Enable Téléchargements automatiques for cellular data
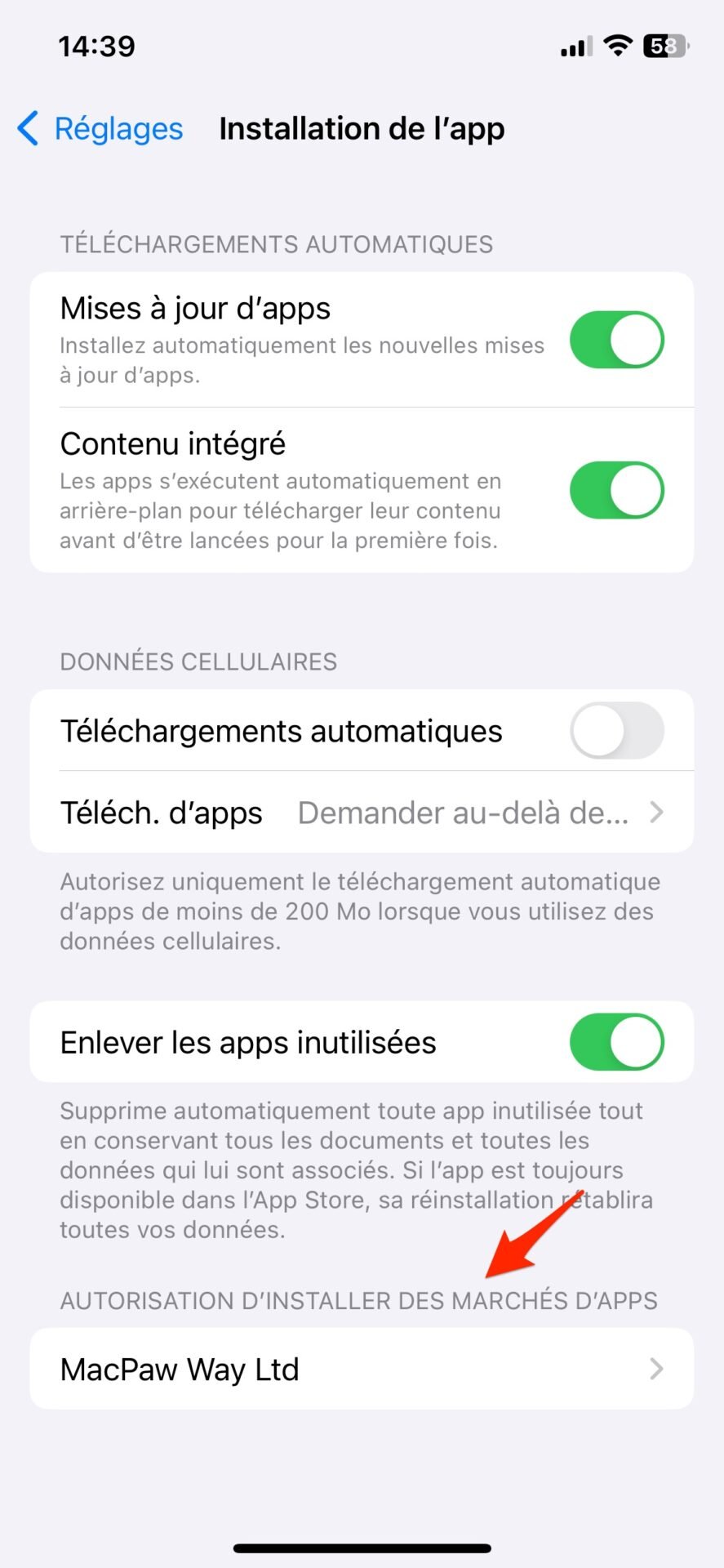Image resolution: width=724 pixels, height=1568 pixels. [x=616, y=730]
